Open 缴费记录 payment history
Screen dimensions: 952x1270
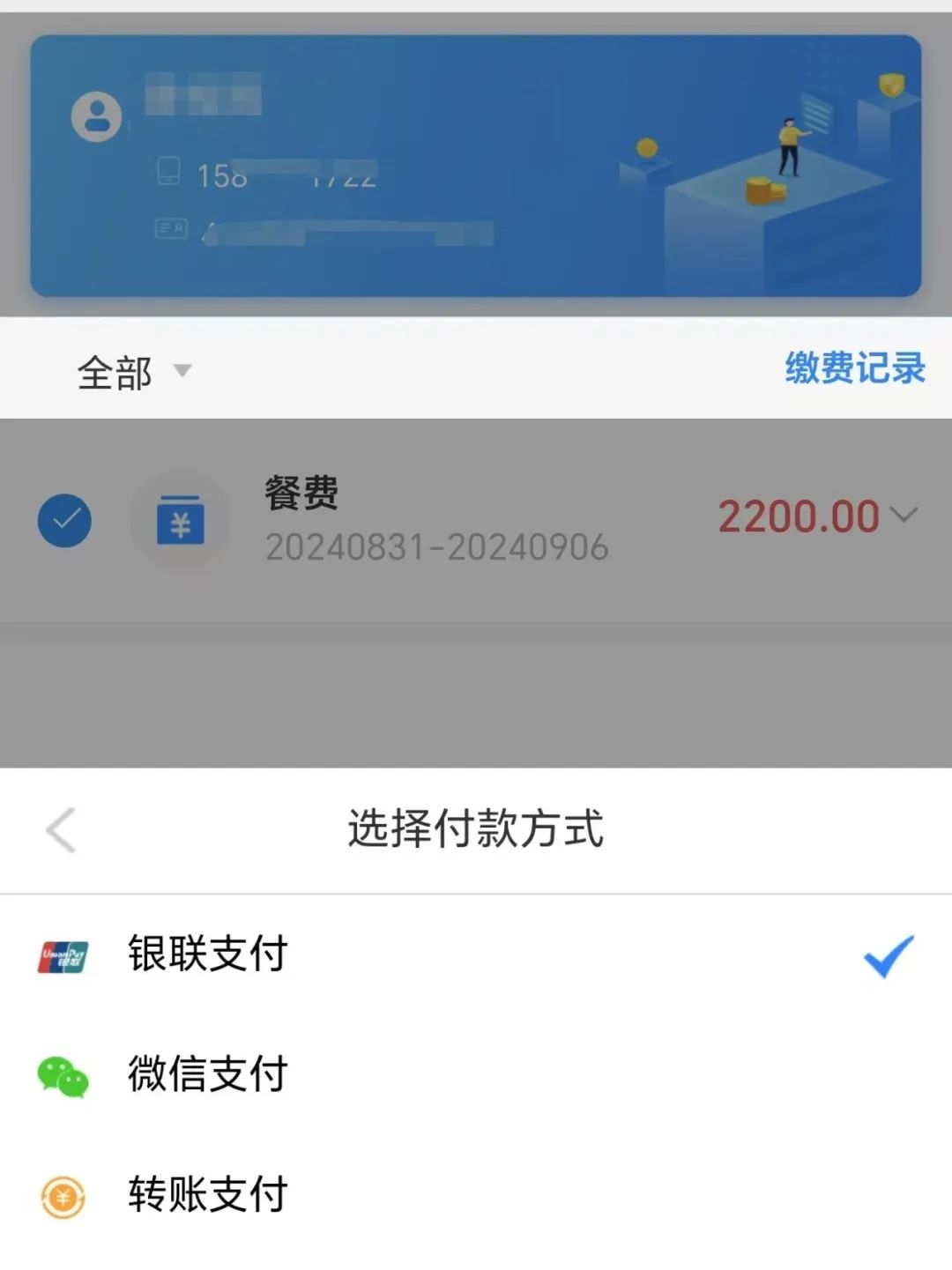click(x=854, y=368)
